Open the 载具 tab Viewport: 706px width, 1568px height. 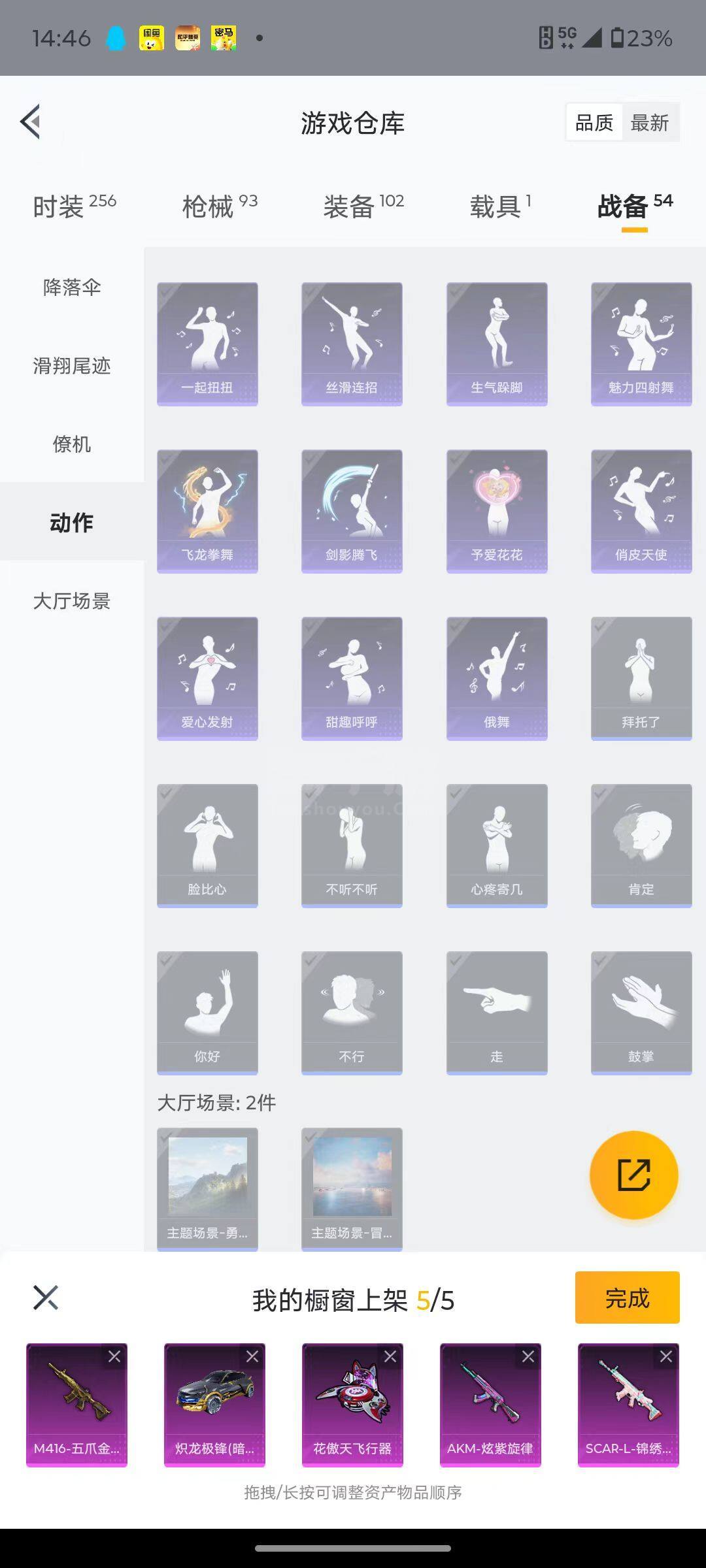tap(500, 206)
